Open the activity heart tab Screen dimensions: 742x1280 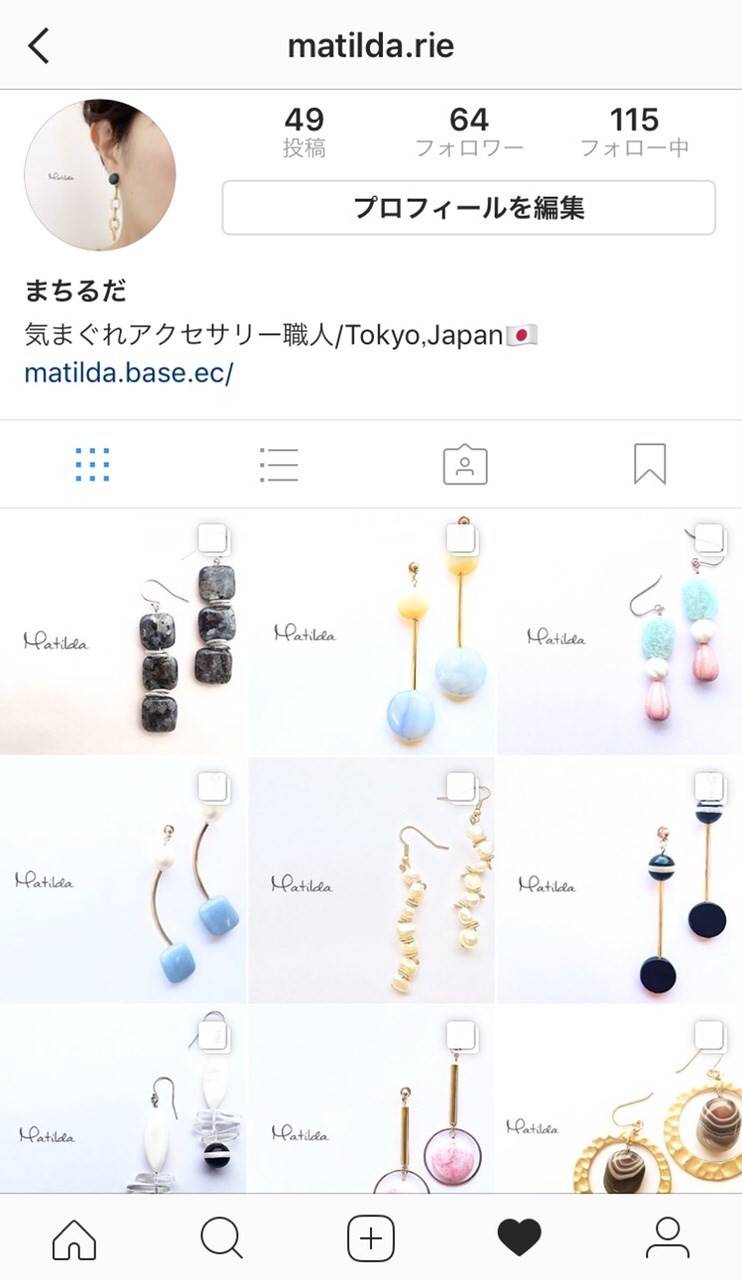[519, 1240]
